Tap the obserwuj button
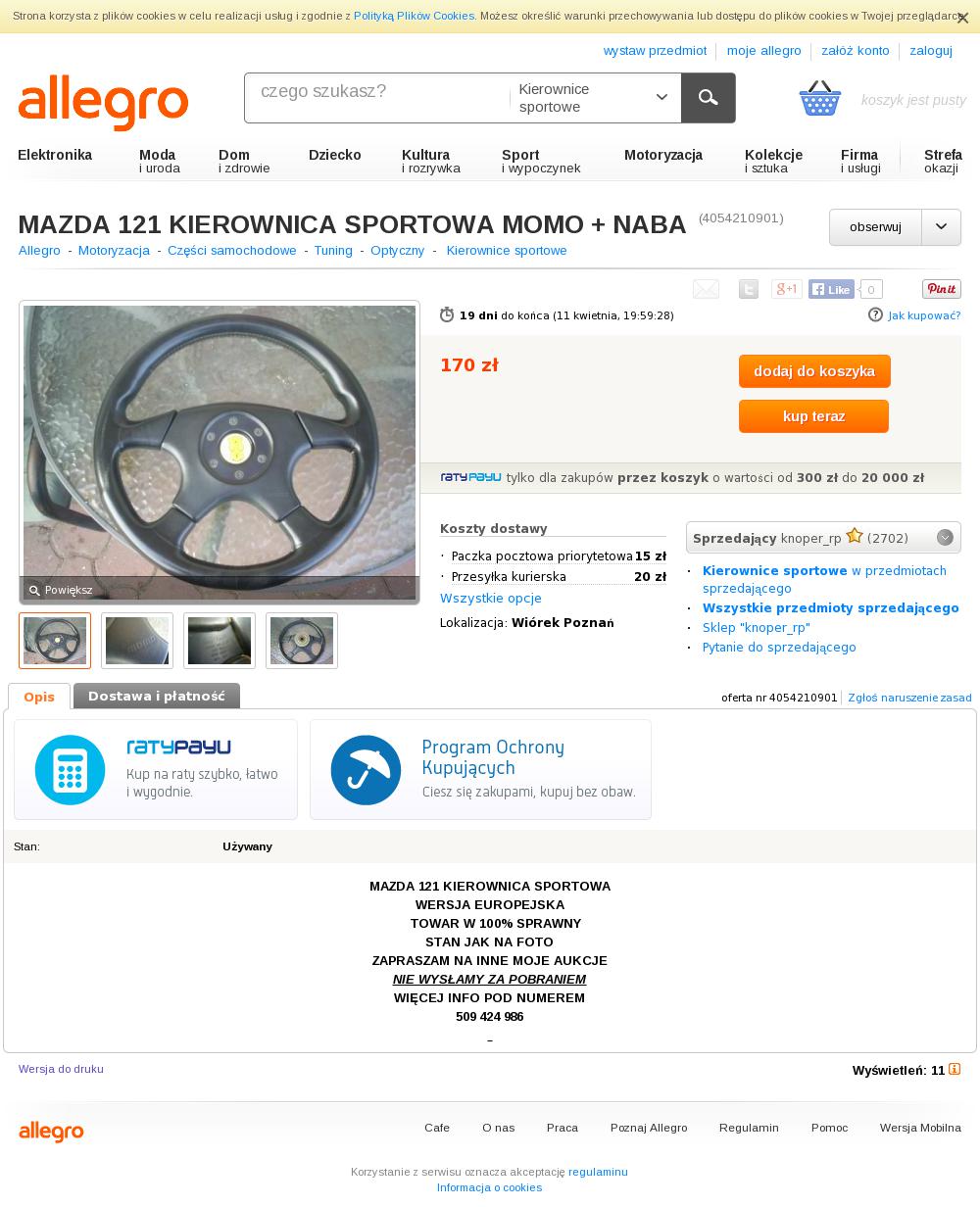 [875, 227]
